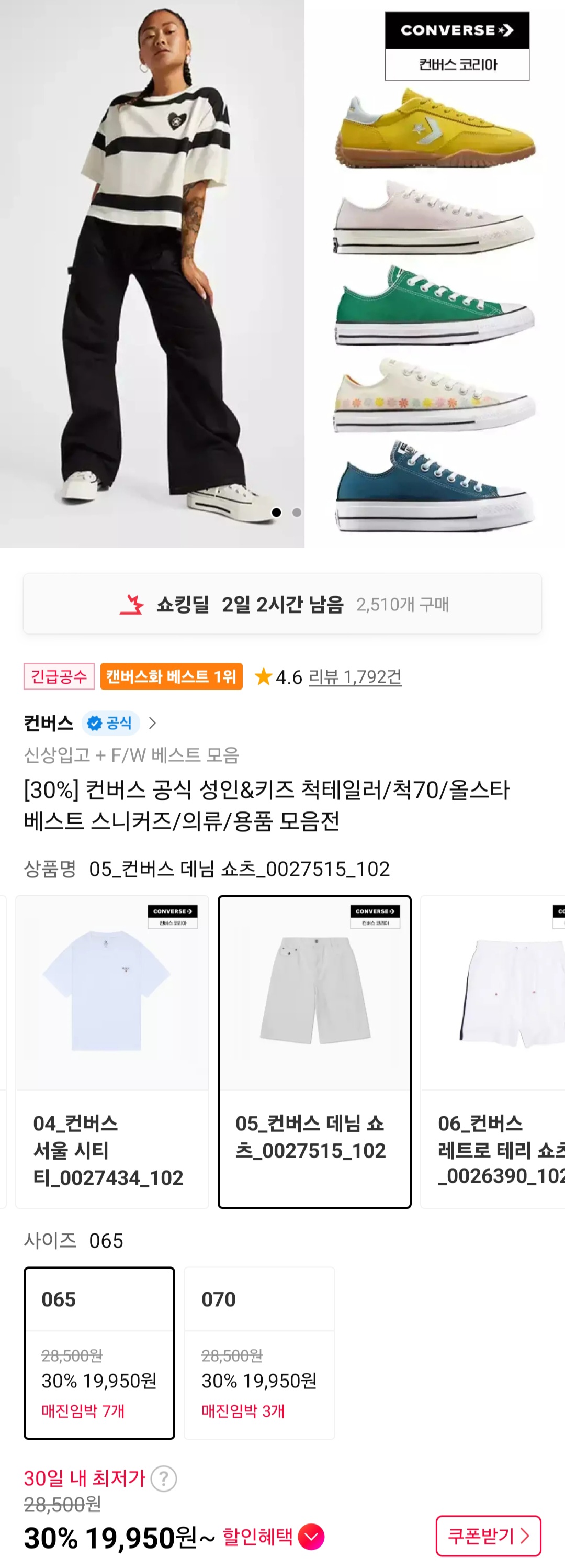Choose the 06_컨버스 레트로 테리 쇼츠 option

494,1051
